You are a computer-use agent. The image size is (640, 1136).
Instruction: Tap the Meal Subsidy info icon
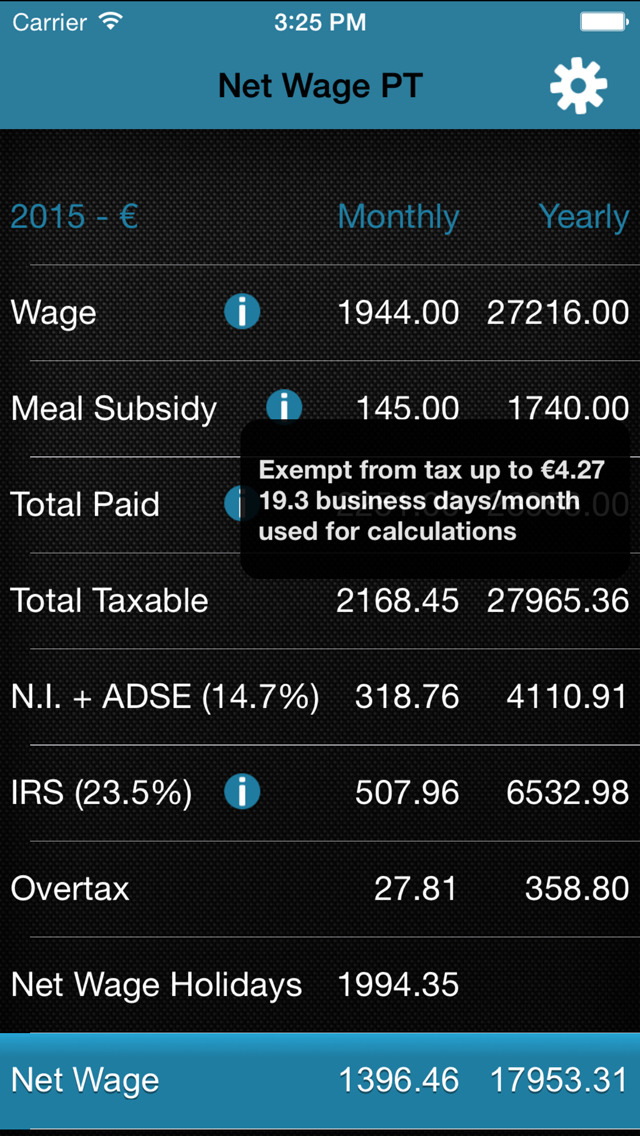pos(284,406)
